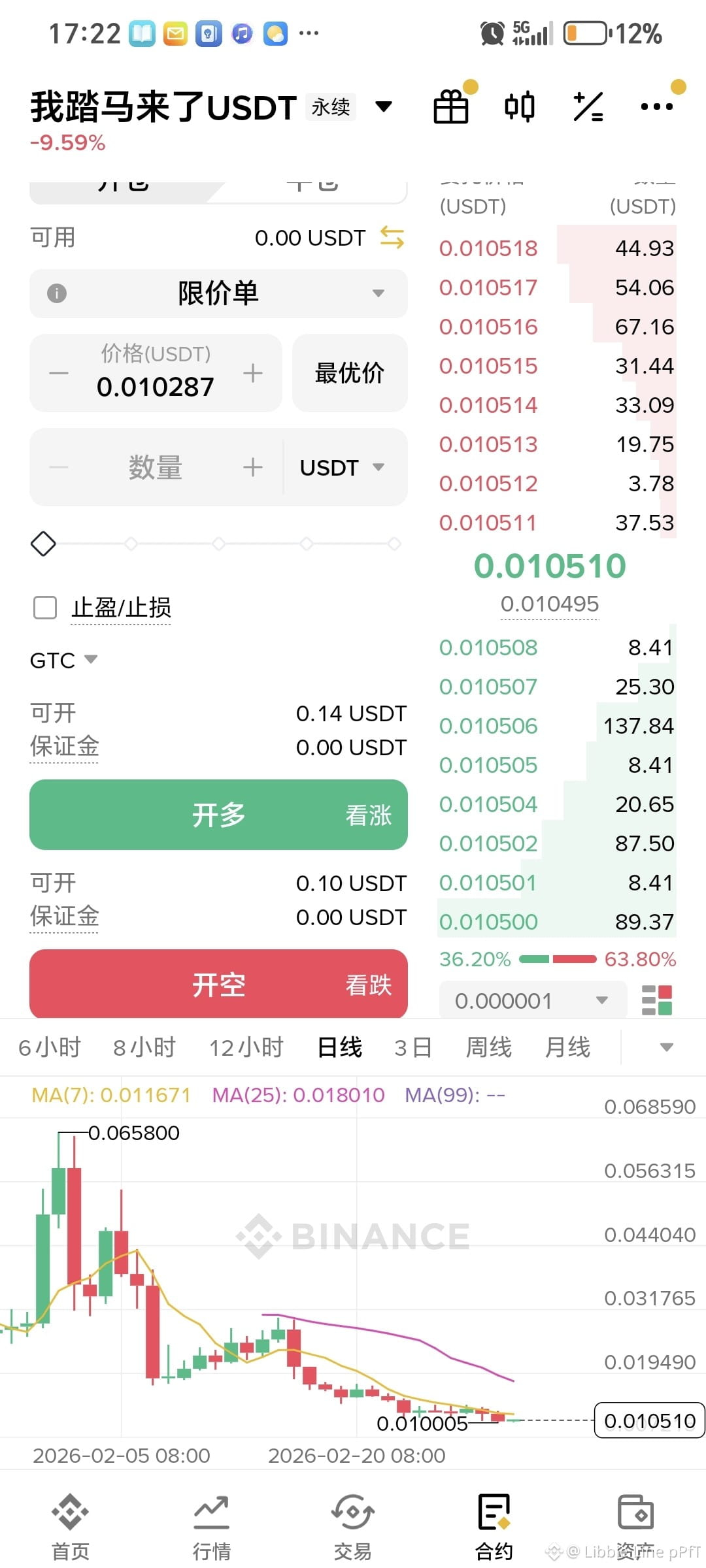The height and width of the screenshot is (1568, 706).
Task: Tap the 最优价 button
Action: pyautogui.click(x=350, y=373)
